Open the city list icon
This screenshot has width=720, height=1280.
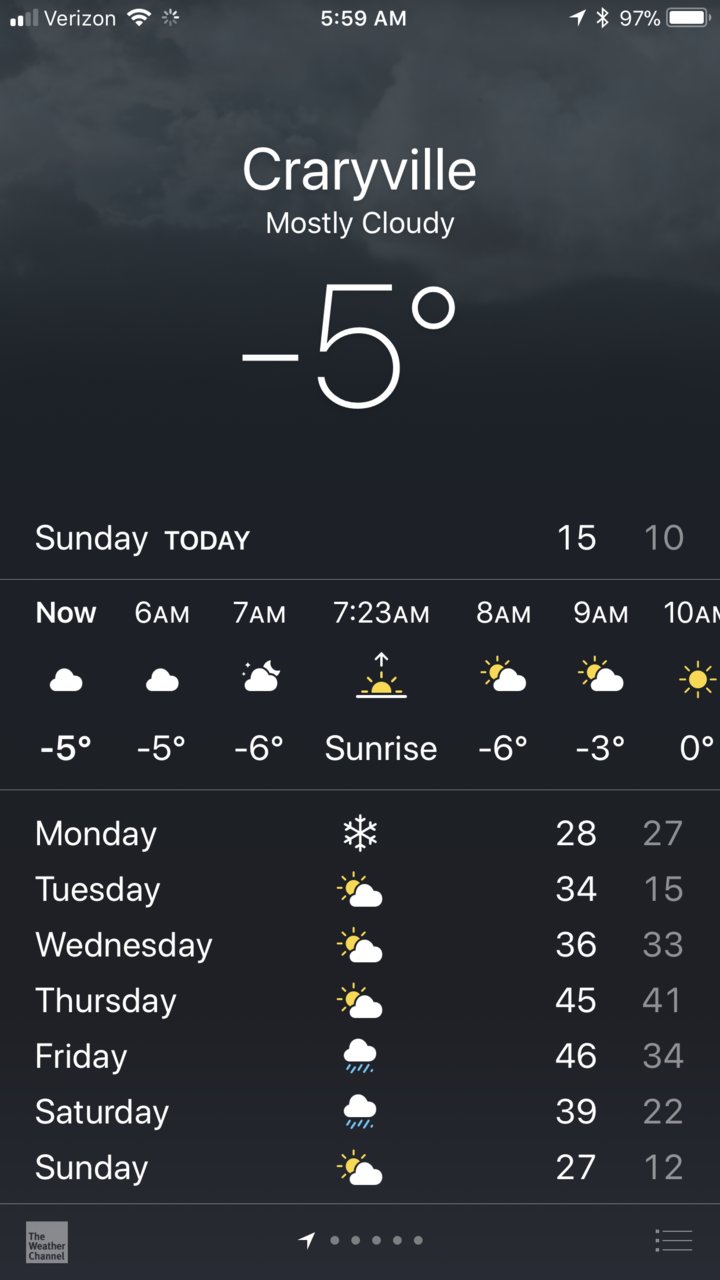coord(673,1241)
